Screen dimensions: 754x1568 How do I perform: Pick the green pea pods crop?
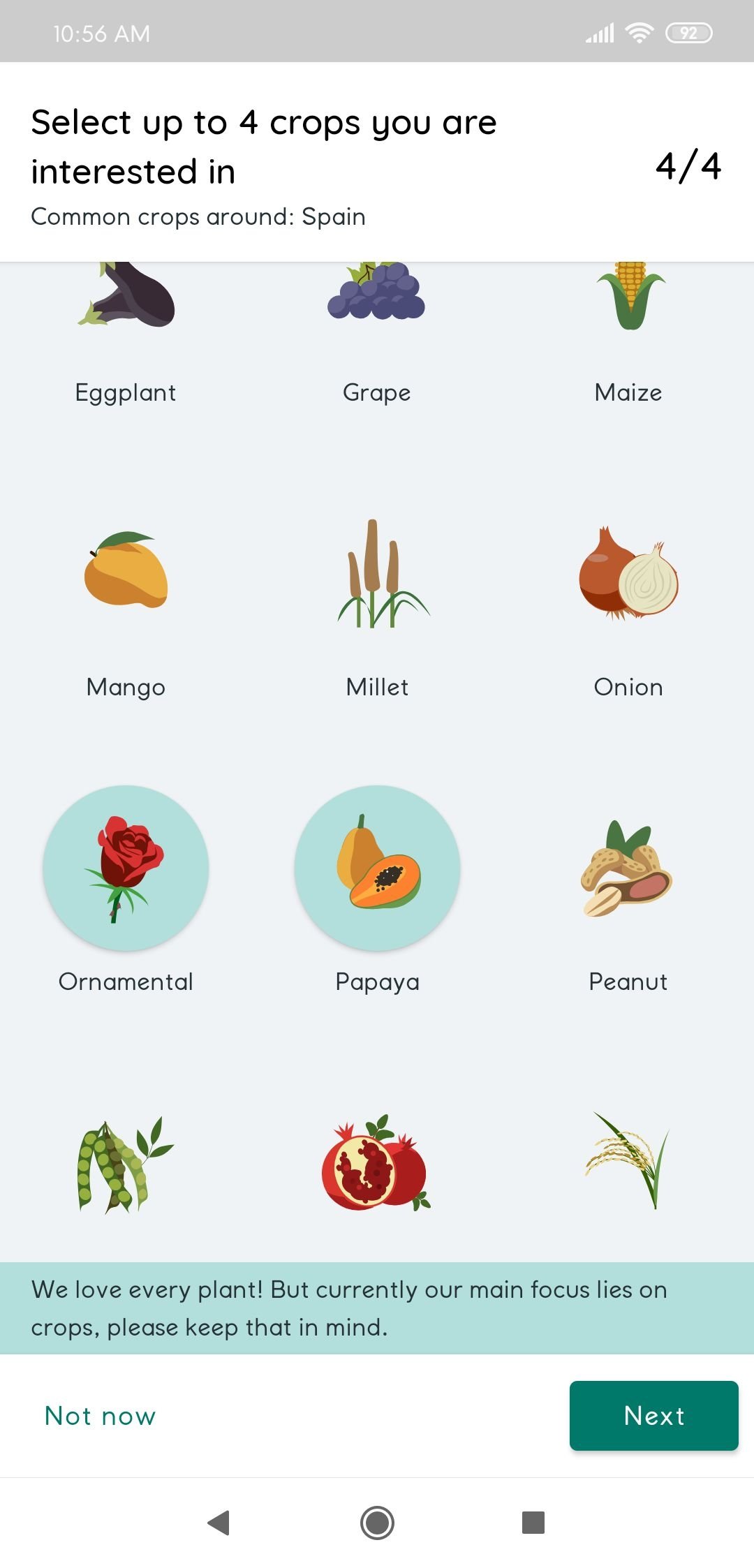click(x=126, y=1163)
